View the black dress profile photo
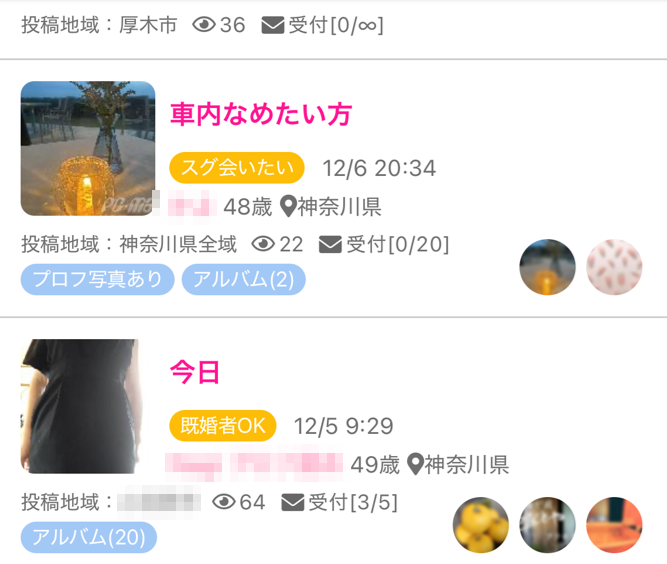The image size is (667, 564). (80, 406)
